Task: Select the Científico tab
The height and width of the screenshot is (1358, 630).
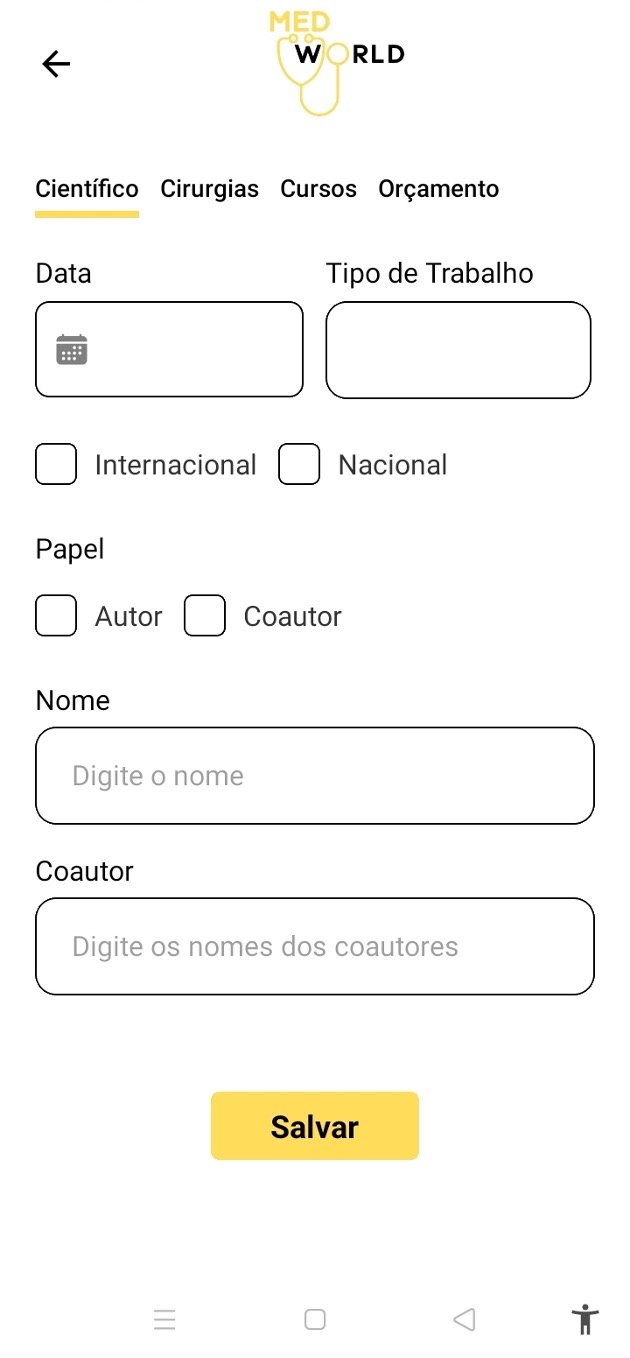Action: point(87,189)
